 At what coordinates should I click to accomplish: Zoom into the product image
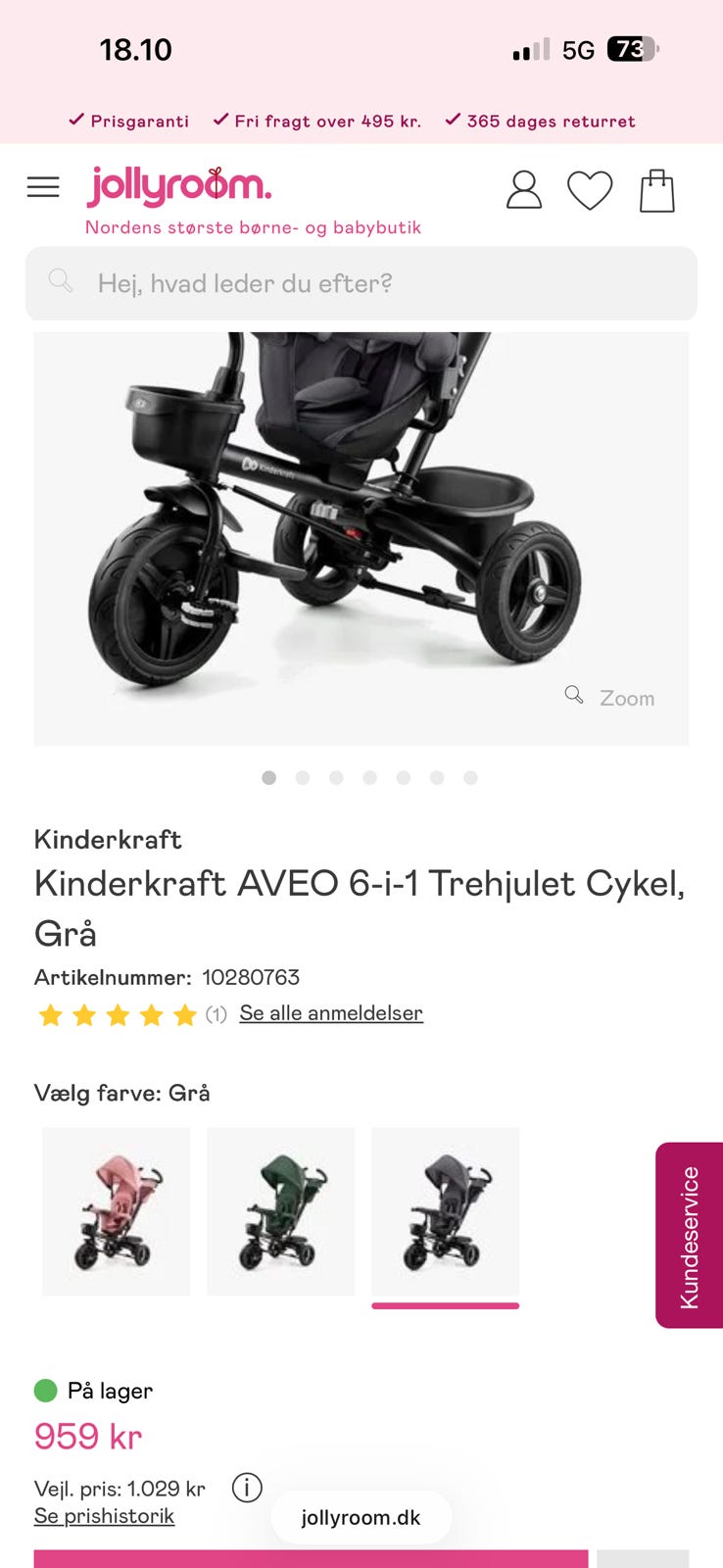(x=612, y=697)
